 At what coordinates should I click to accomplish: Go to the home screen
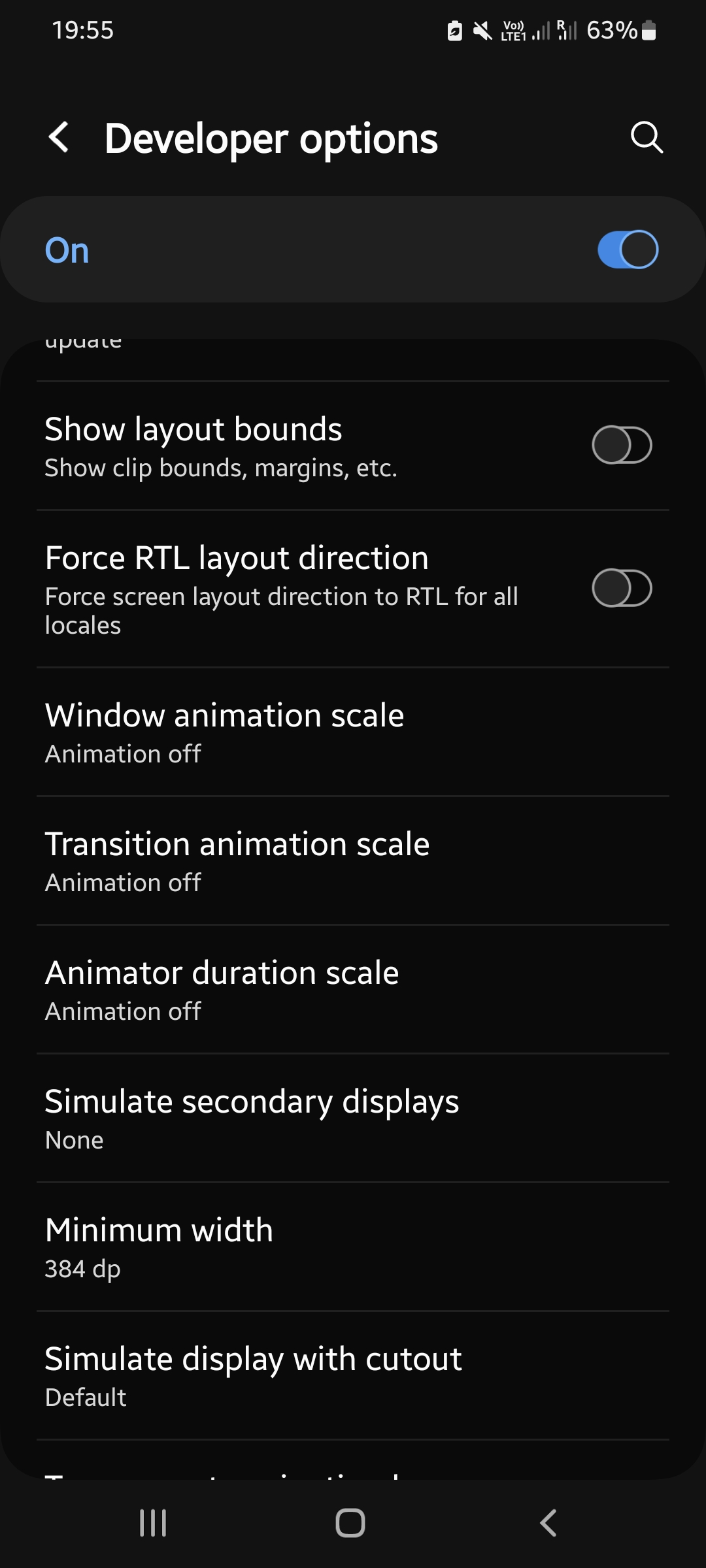350,1523
